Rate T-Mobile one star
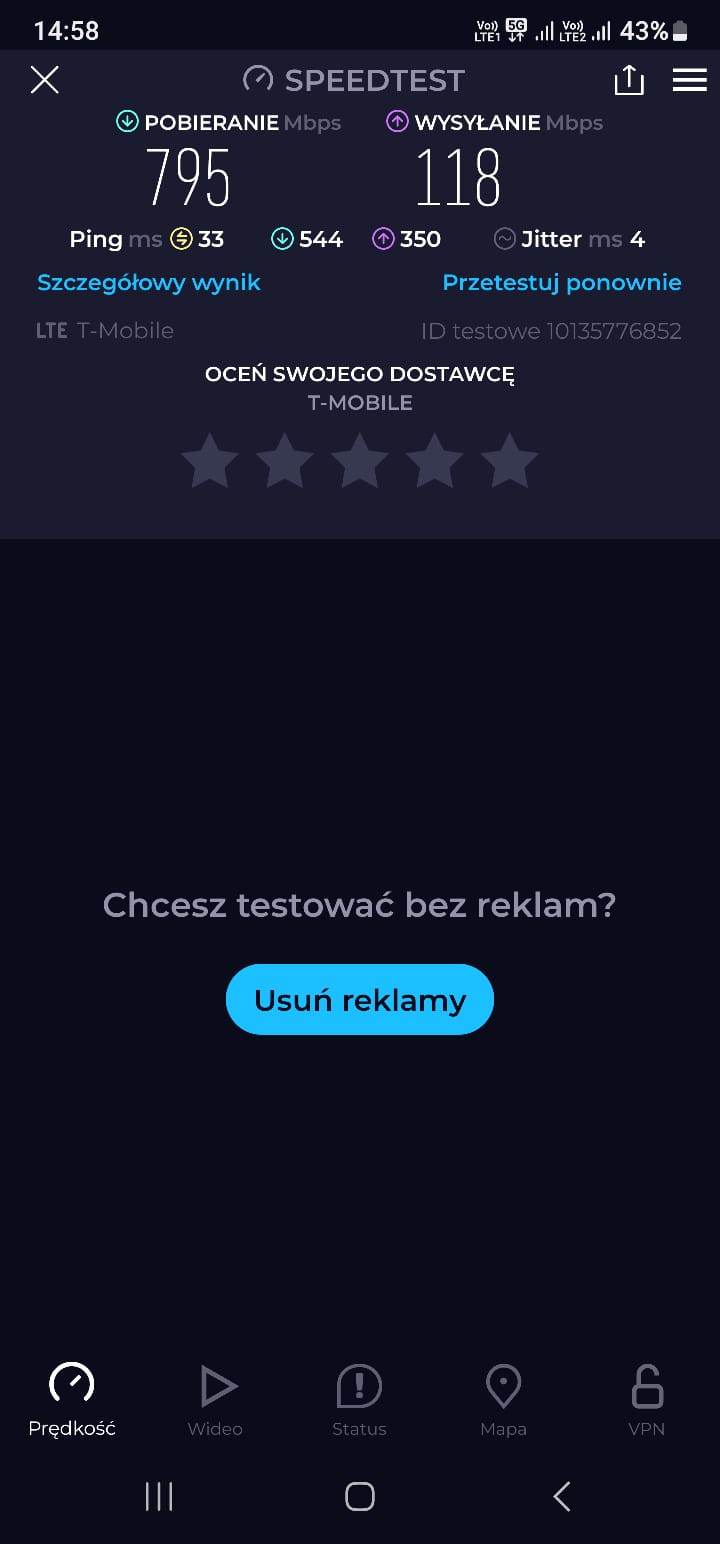Image resolution: width=720 pixels, height=1544 pixels. pos(210,461)
